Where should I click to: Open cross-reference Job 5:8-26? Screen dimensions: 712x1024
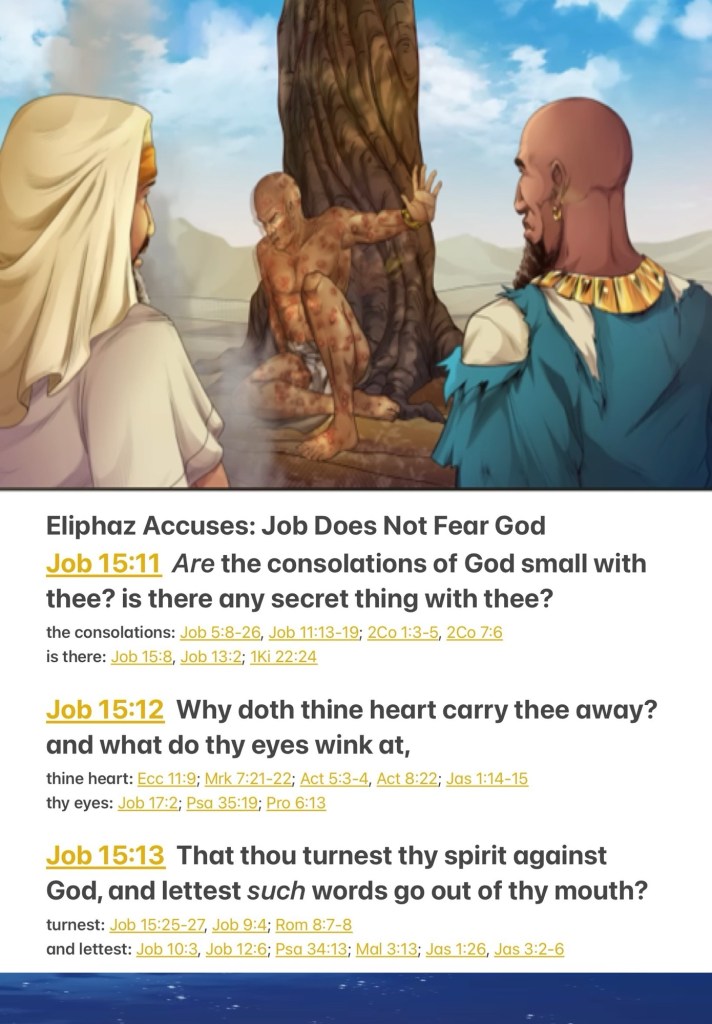coord(221,632)
